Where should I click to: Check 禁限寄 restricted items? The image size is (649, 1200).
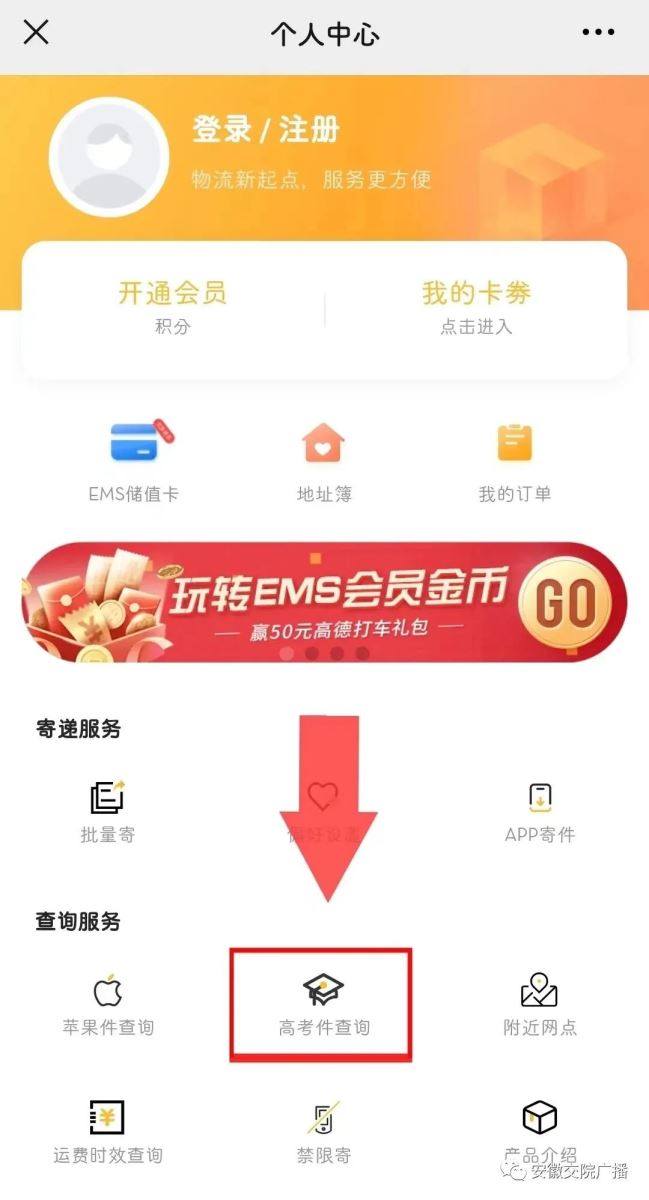323,1133
